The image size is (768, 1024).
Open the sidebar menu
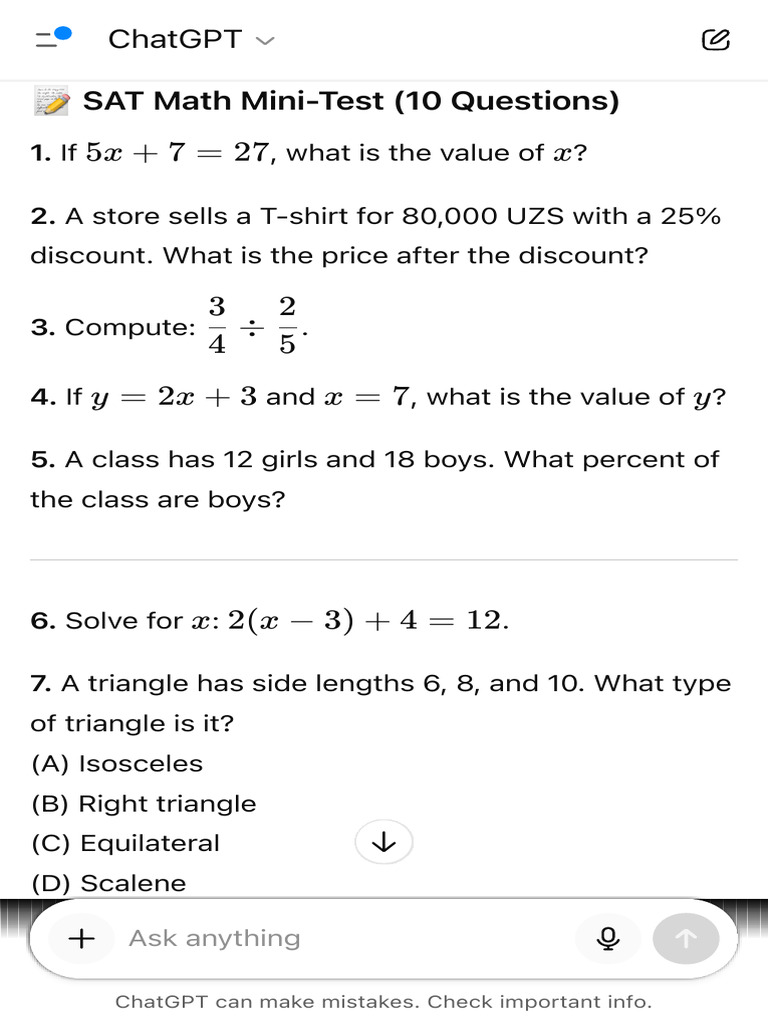click(x=52, y=38)
